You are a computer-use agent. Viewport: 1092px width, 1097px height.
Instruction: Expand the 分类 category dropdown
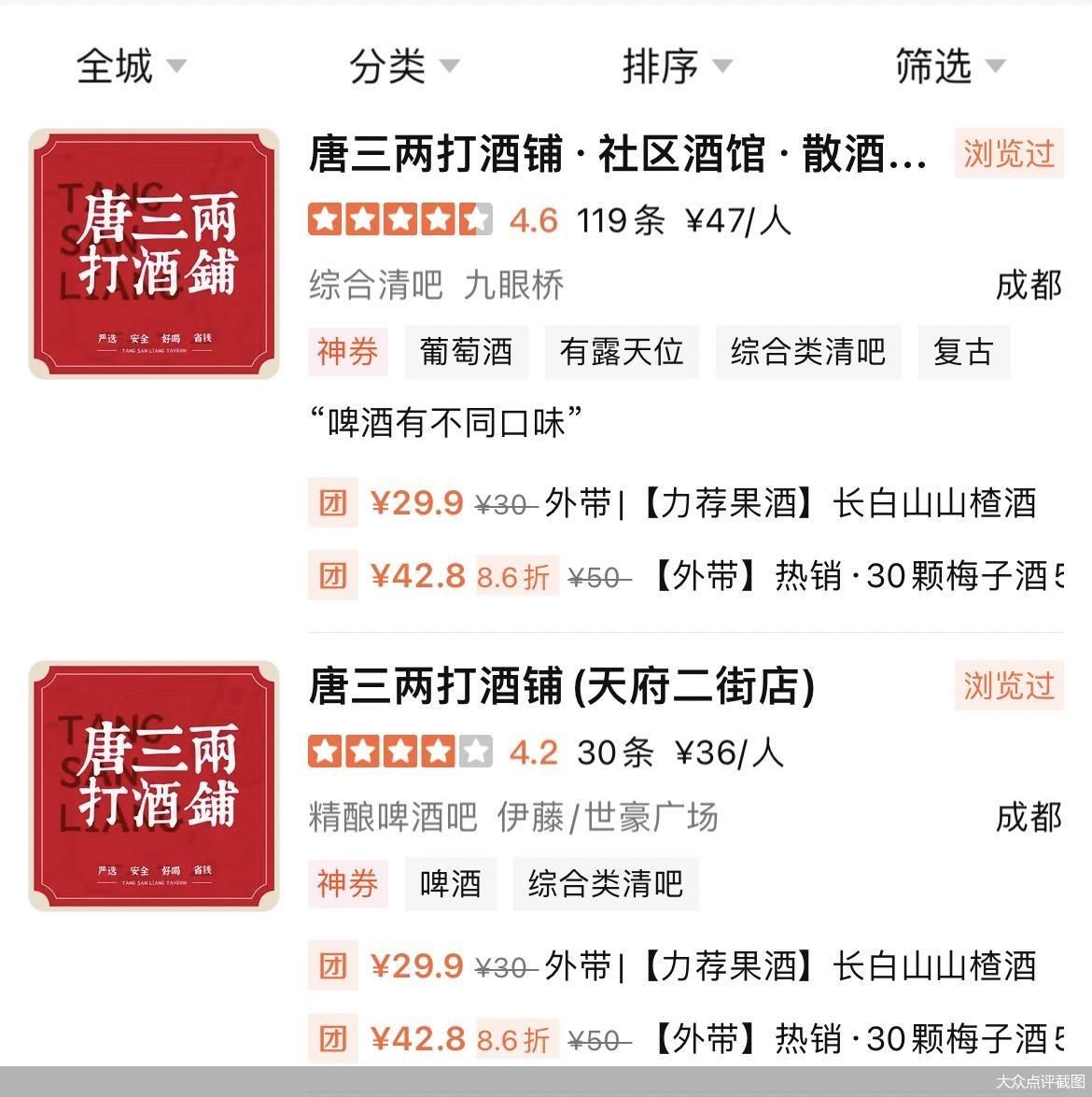point(403,66)
